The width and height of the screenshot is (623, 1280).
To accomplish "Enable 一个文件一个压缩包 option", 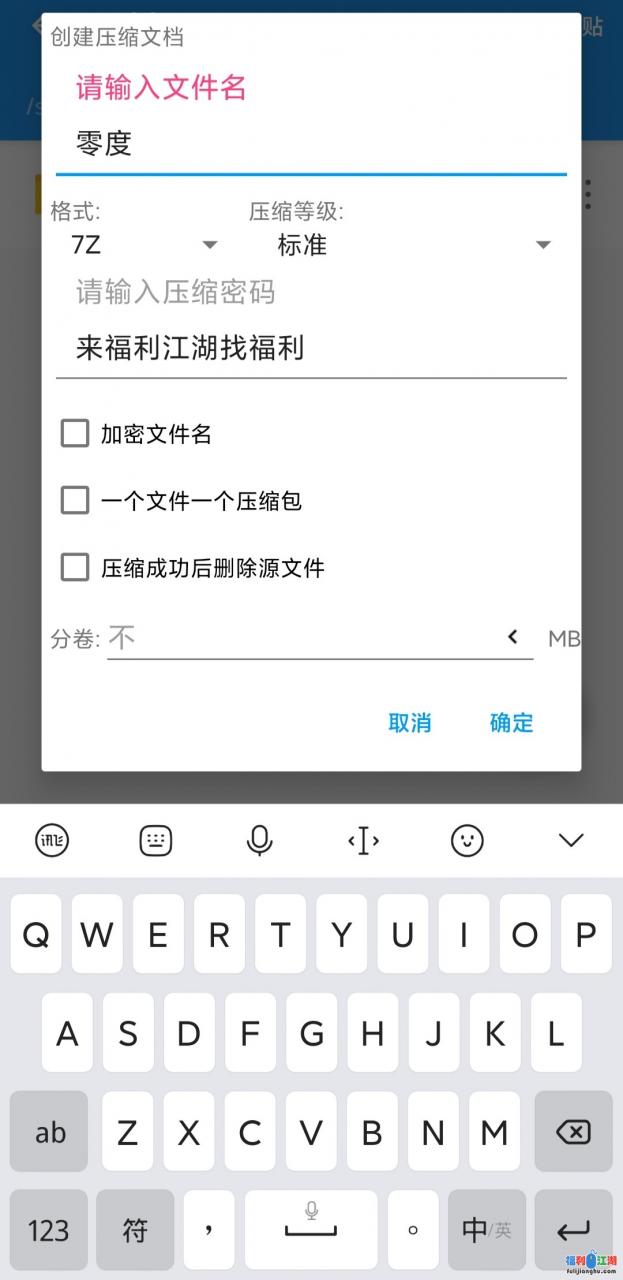I will coord(75,500).
